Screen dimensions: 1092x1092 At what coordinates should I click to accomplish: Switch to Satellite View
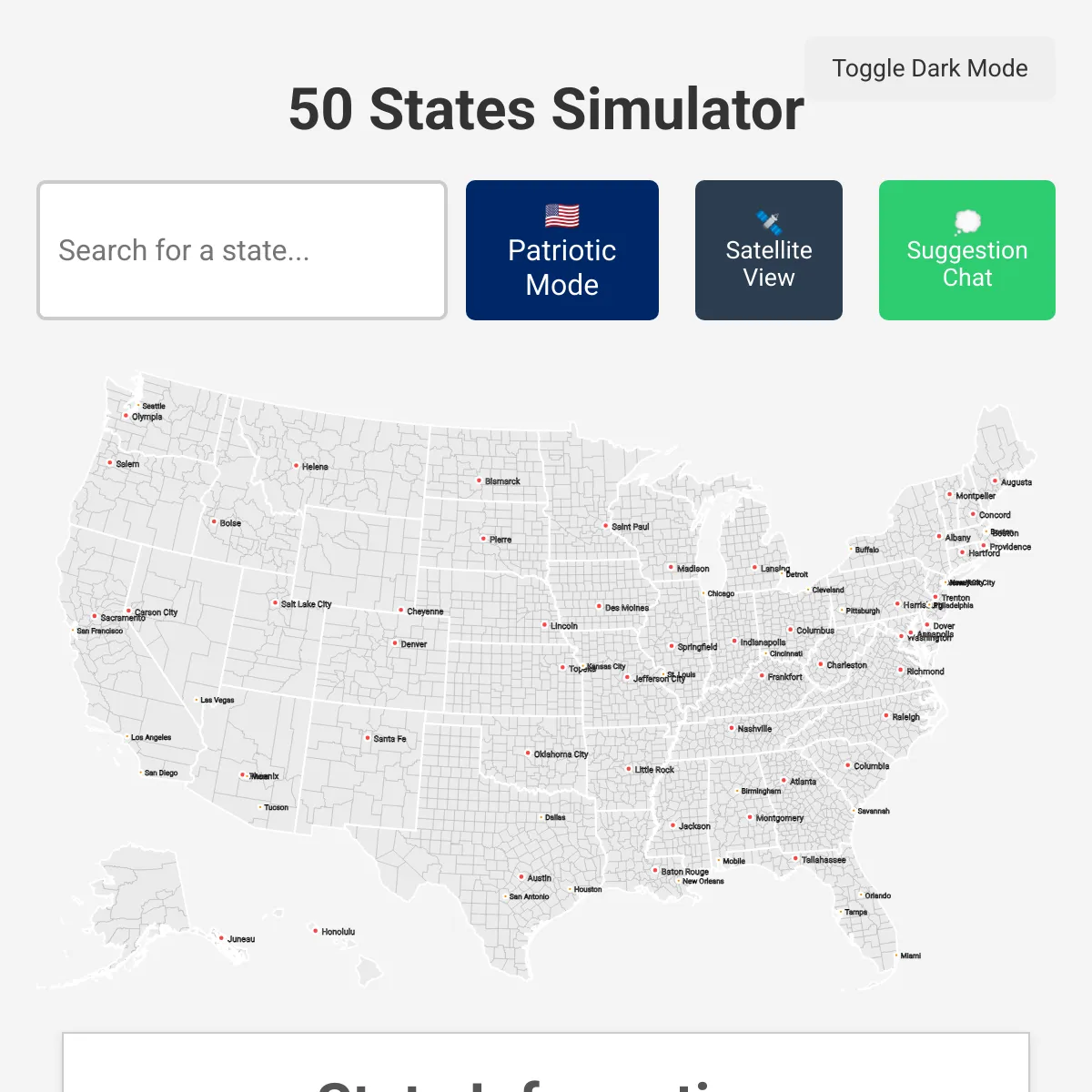point(768,250)
